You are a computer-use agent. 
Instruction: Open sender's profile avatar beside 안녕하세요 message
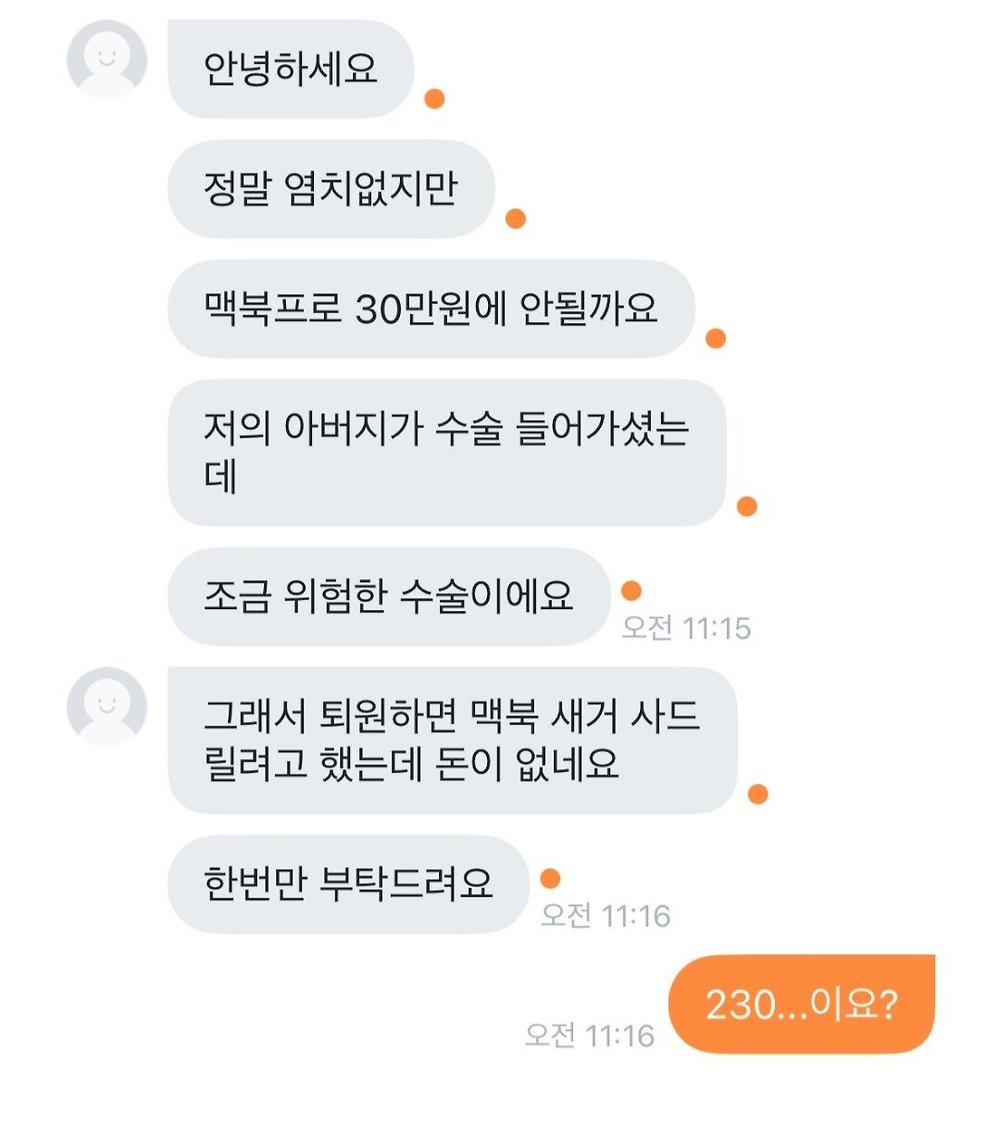[x=107, y=60]
